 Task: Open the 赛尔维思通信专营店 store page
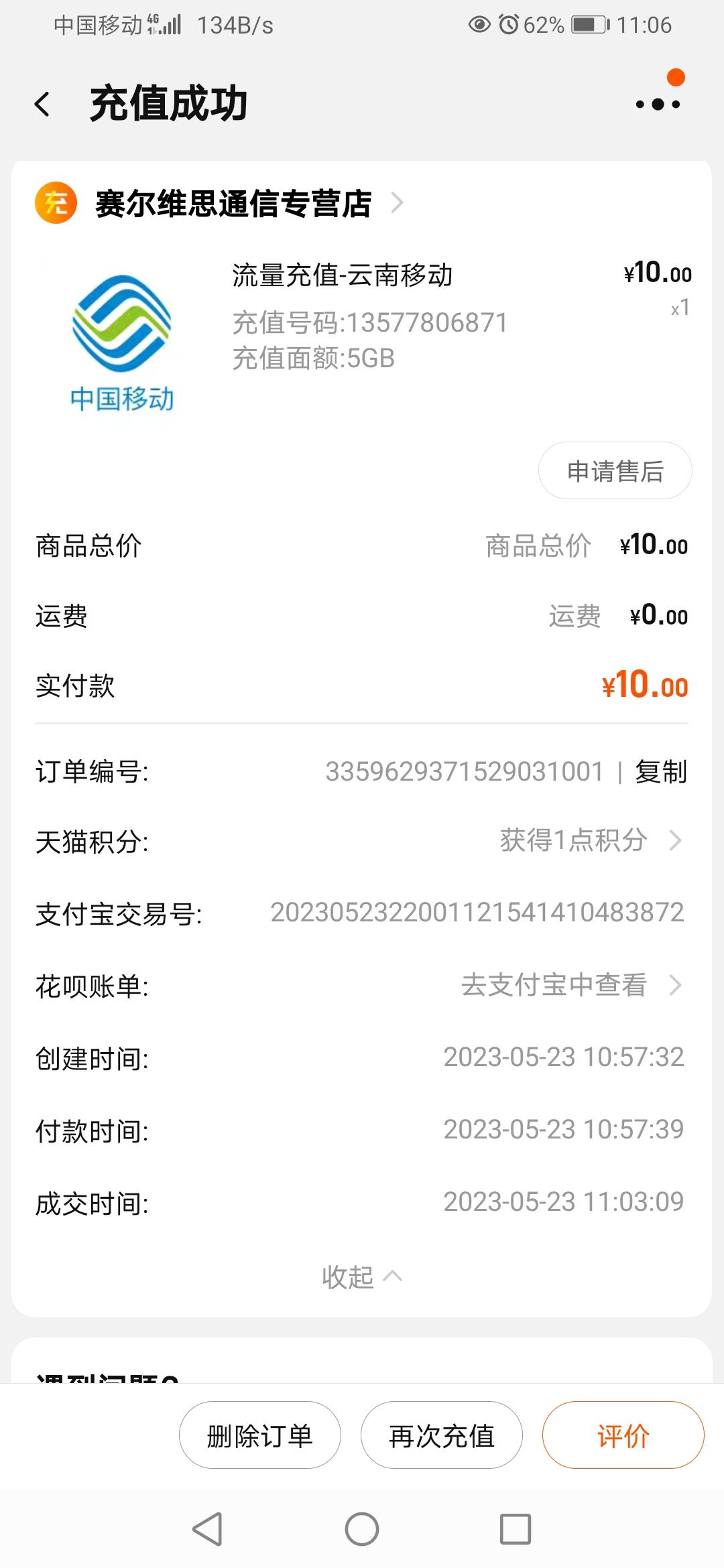coord(233,203)
